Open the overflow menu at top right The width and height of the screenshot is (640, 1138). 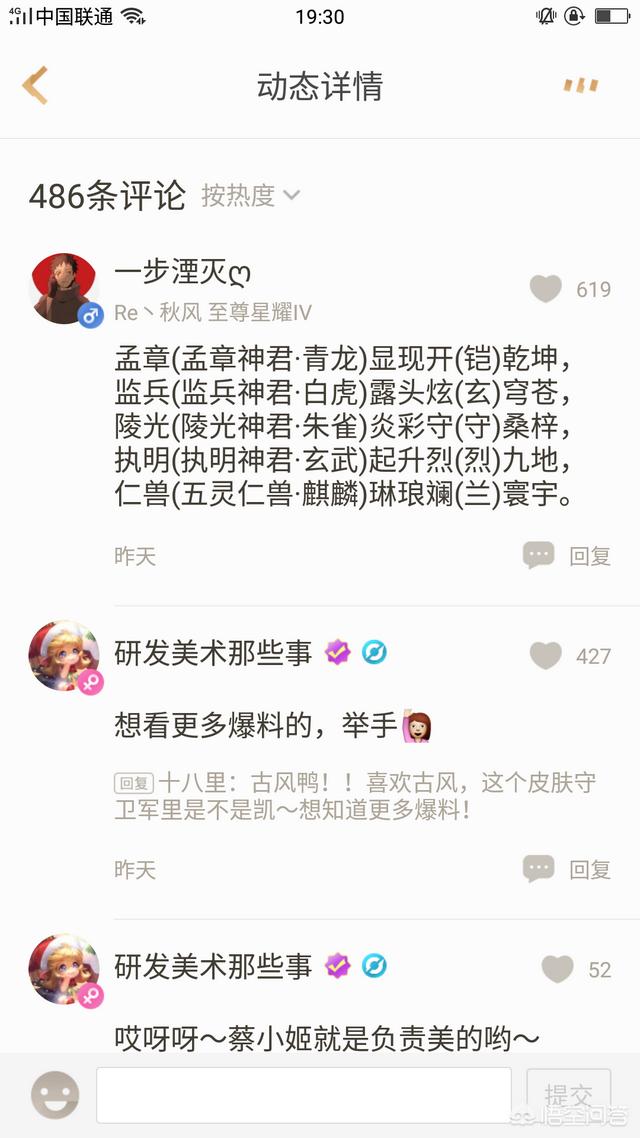pos(581,86)
